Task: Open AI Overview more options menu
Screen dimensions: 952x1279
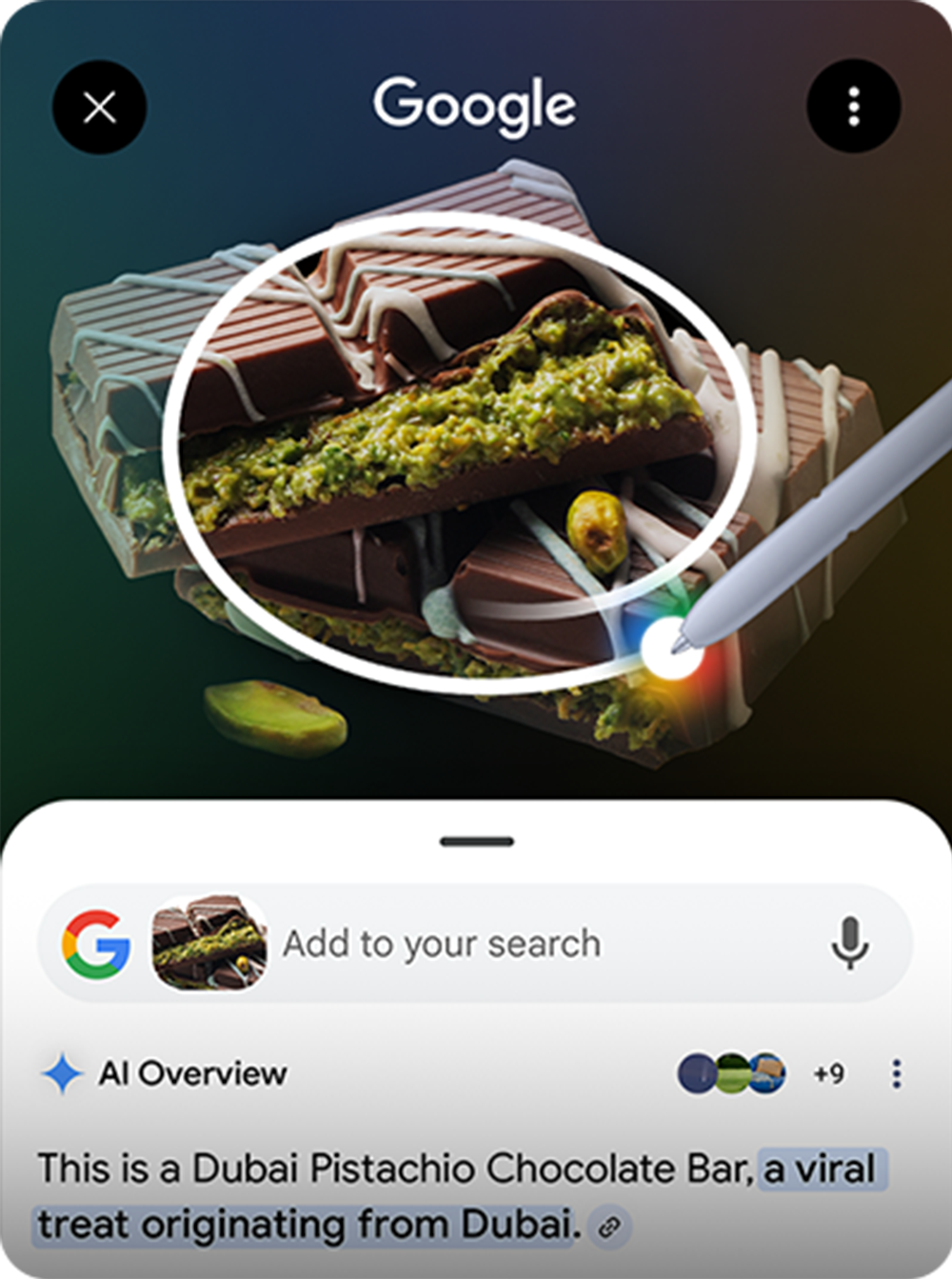Action: 896,1073
